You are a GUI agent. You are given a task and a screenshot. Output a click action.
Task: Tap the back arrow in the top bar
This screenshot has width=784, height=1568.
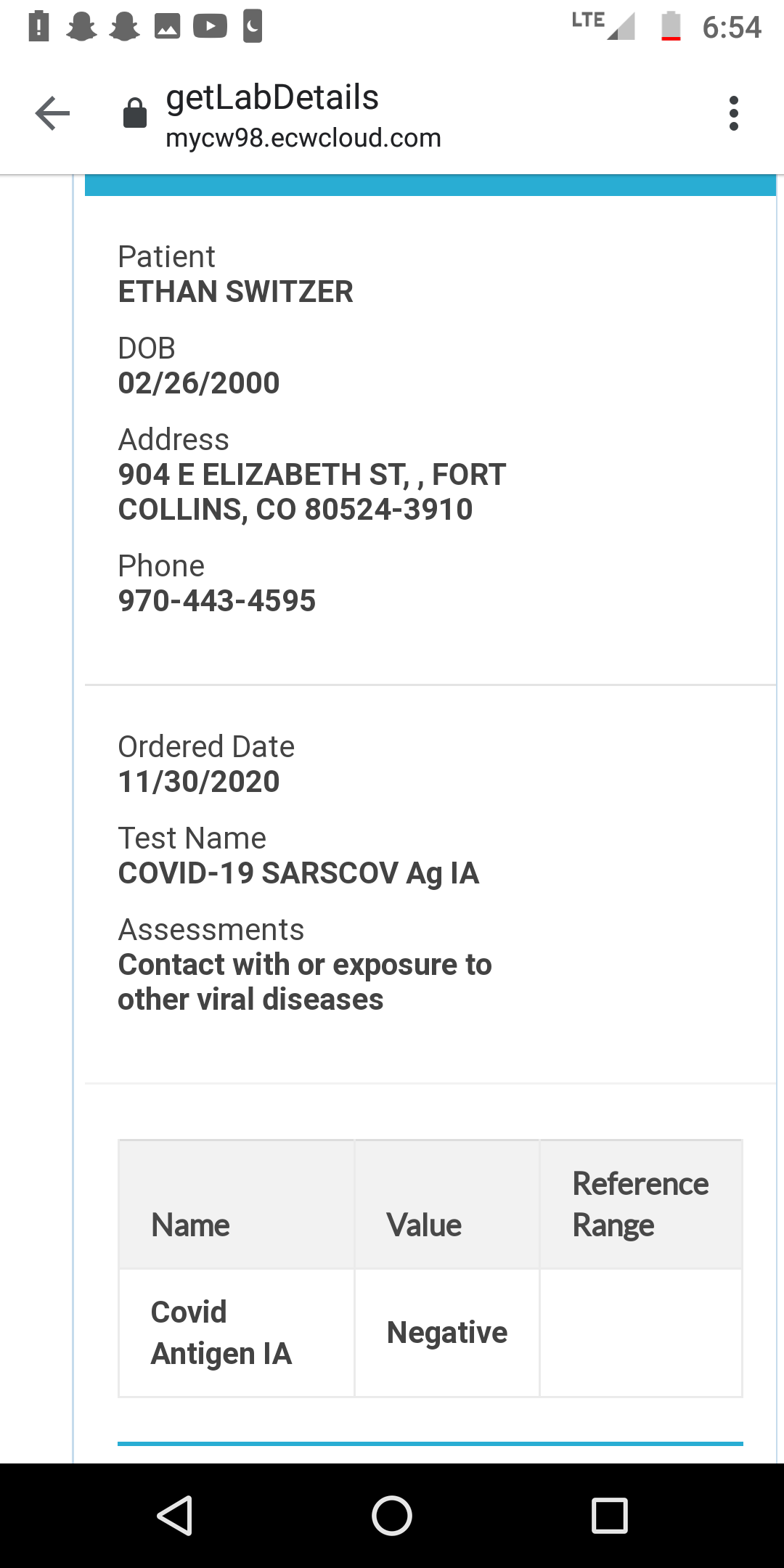coord(52,114)
